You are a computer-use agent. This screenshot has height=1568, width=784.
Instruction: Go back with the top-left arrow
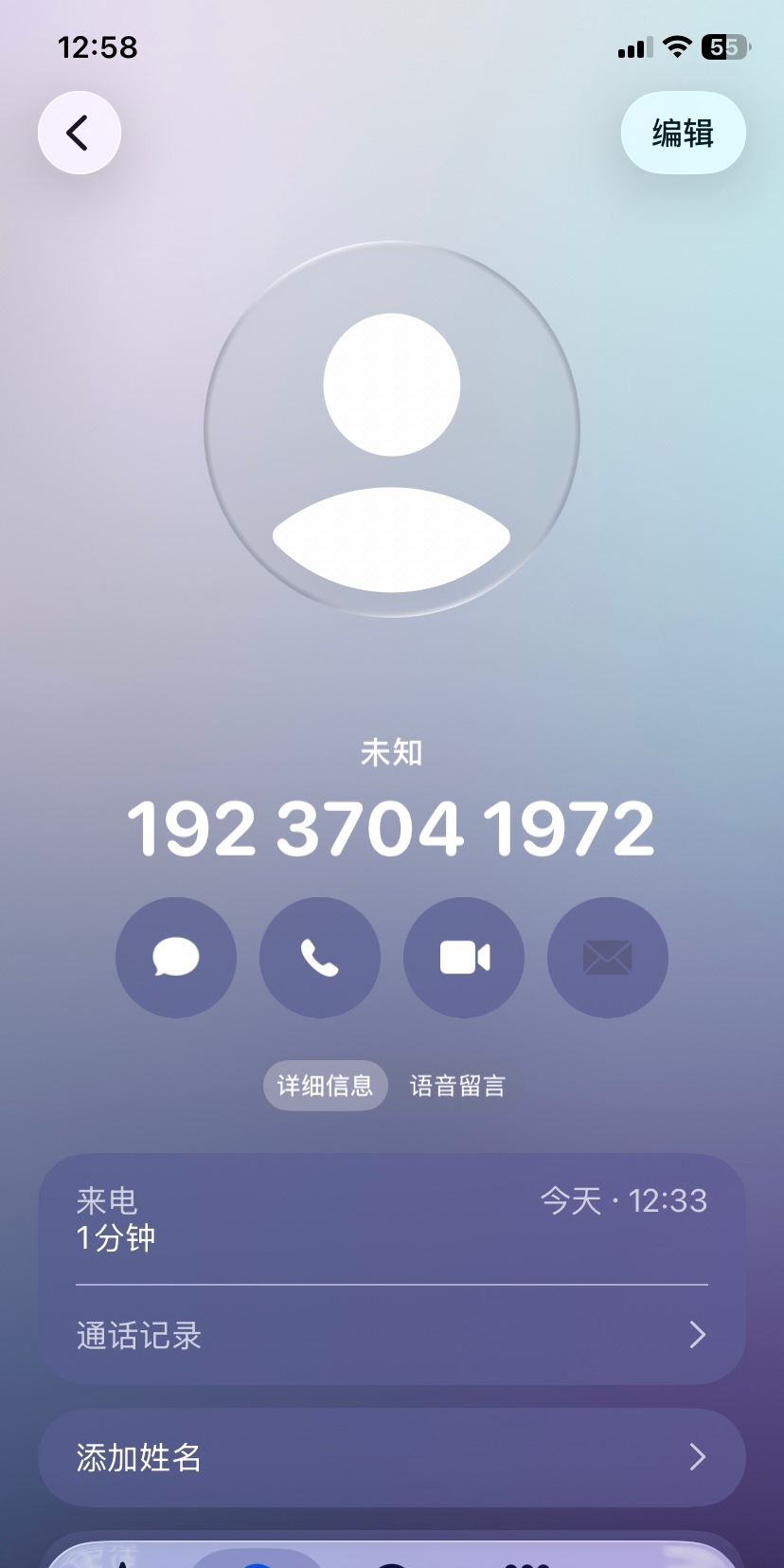tap(80, 133)
